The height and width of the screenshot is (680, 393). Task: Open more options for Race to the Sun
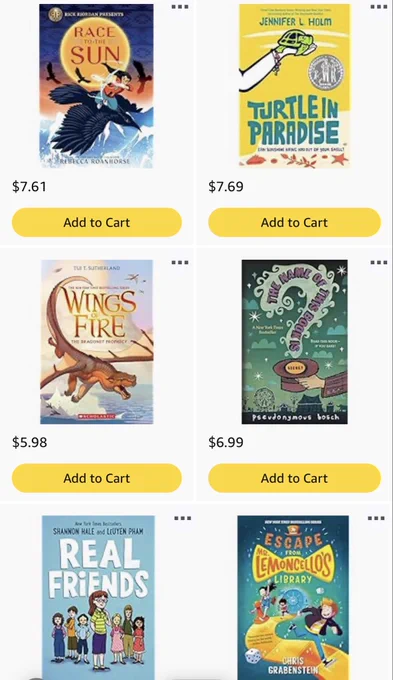[x=180, y=7]
